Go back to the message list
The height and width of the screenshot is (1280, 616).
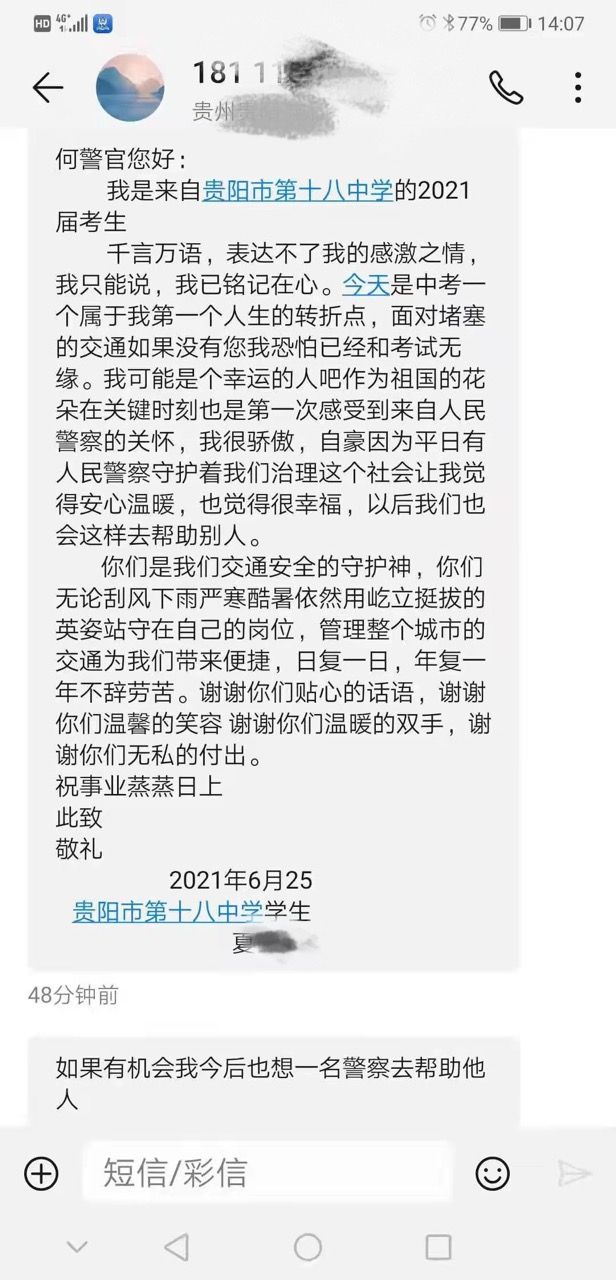(x=48, y=88)
